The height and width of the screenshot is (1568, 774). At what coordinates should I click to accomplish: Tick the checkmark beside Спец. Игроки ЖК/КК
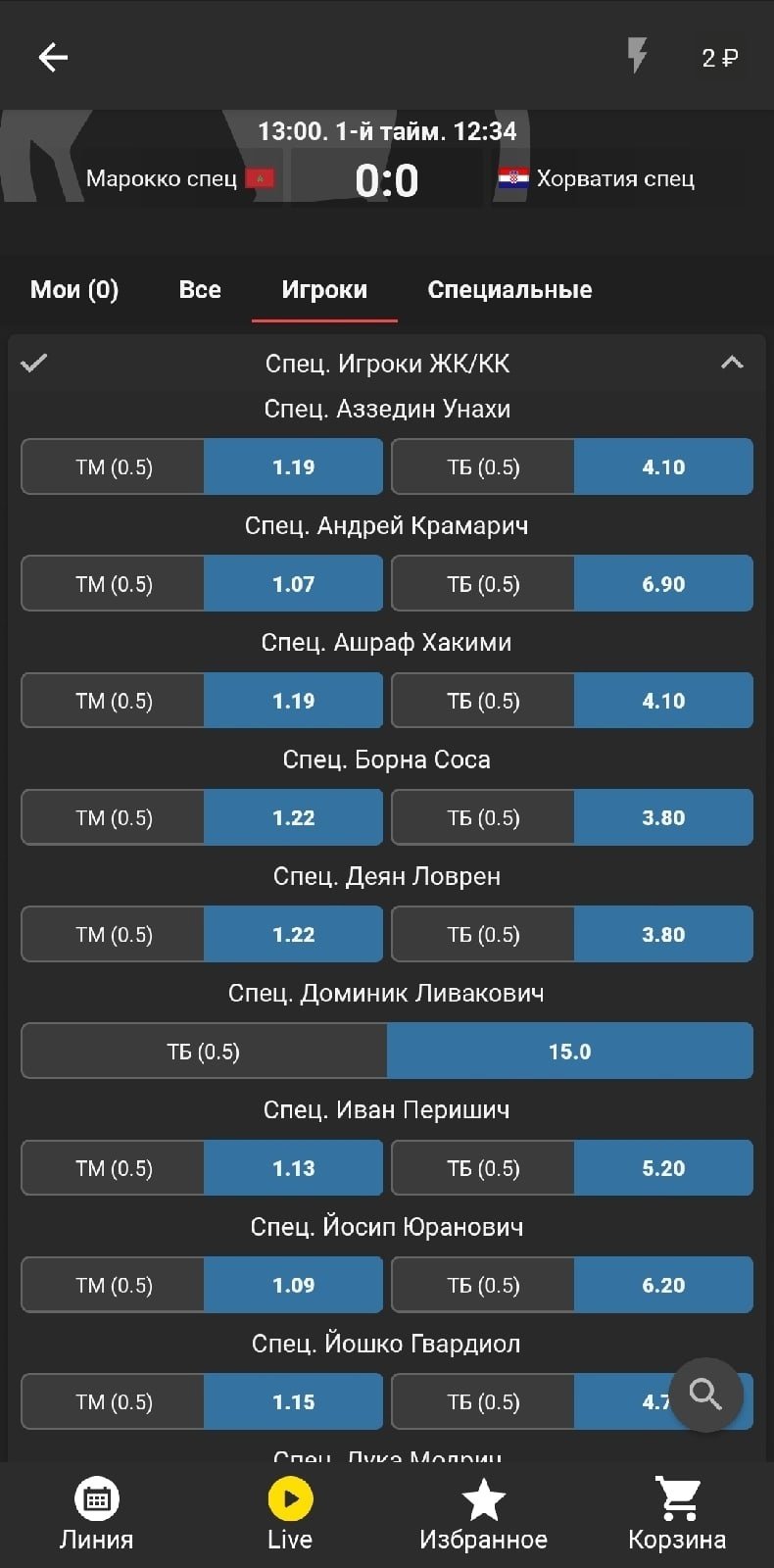tap(34, 363)
